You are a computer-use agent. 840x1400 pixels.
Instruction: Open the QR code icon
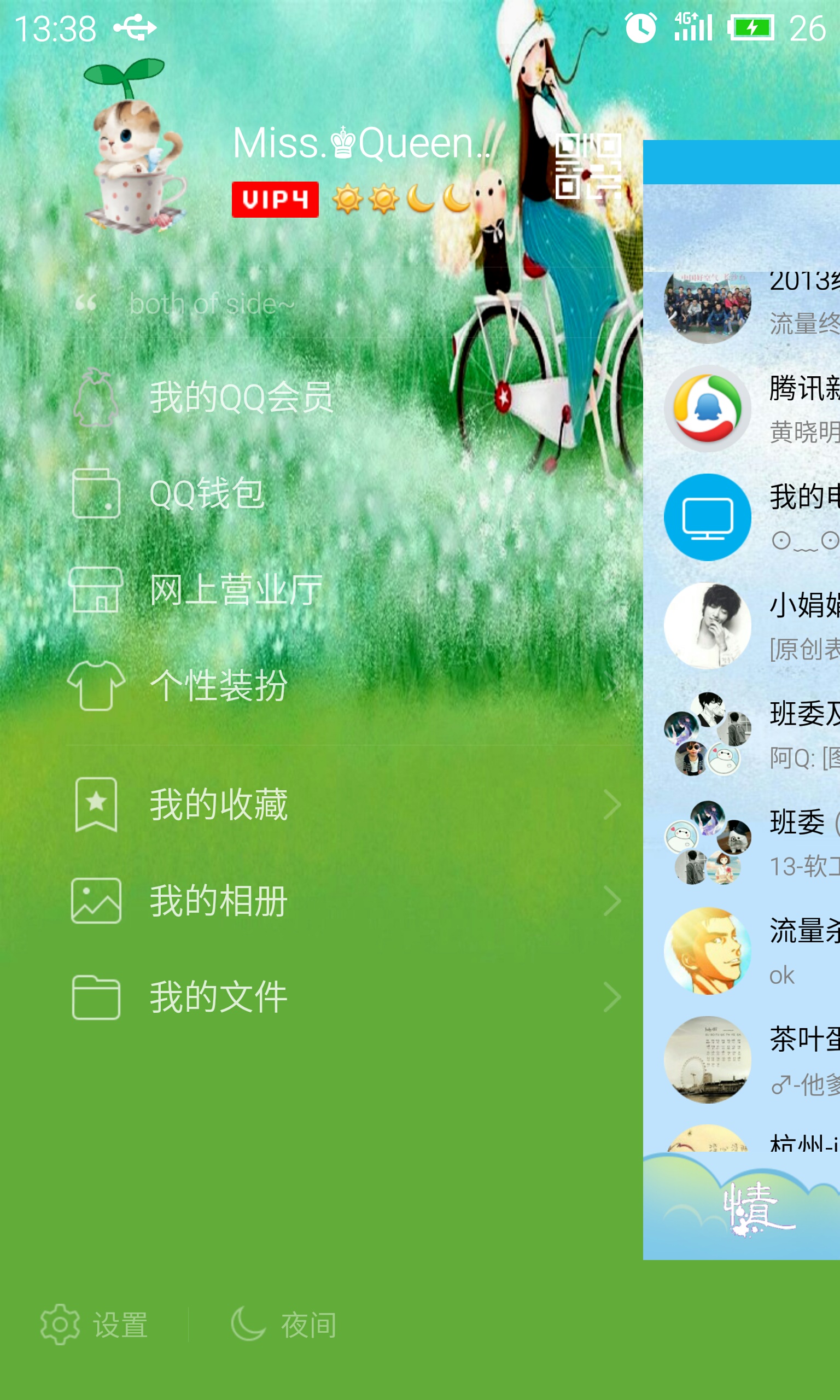click(588, 166)
